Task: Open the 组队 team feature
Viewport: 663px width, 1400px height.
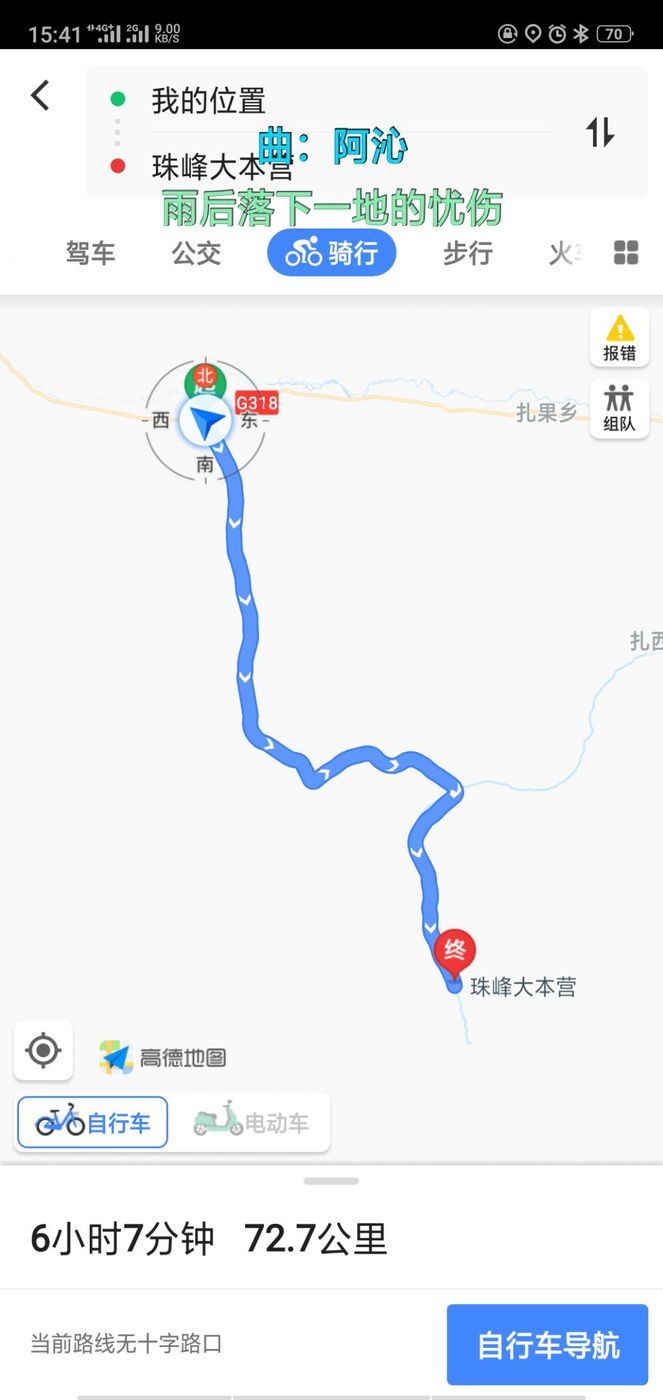Action: click(620, 409)
